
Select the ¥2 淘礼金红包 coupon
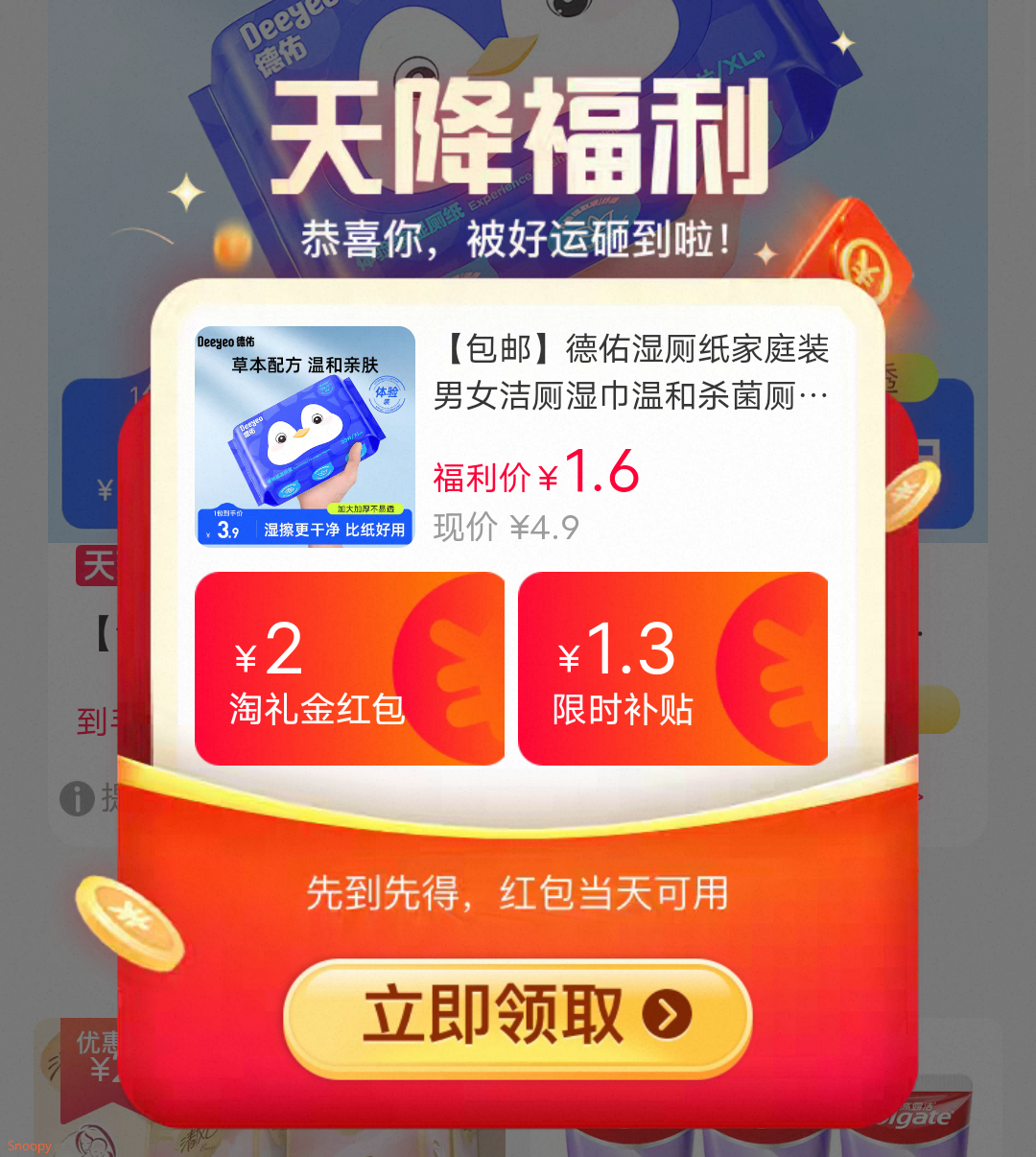click(349, 669)
